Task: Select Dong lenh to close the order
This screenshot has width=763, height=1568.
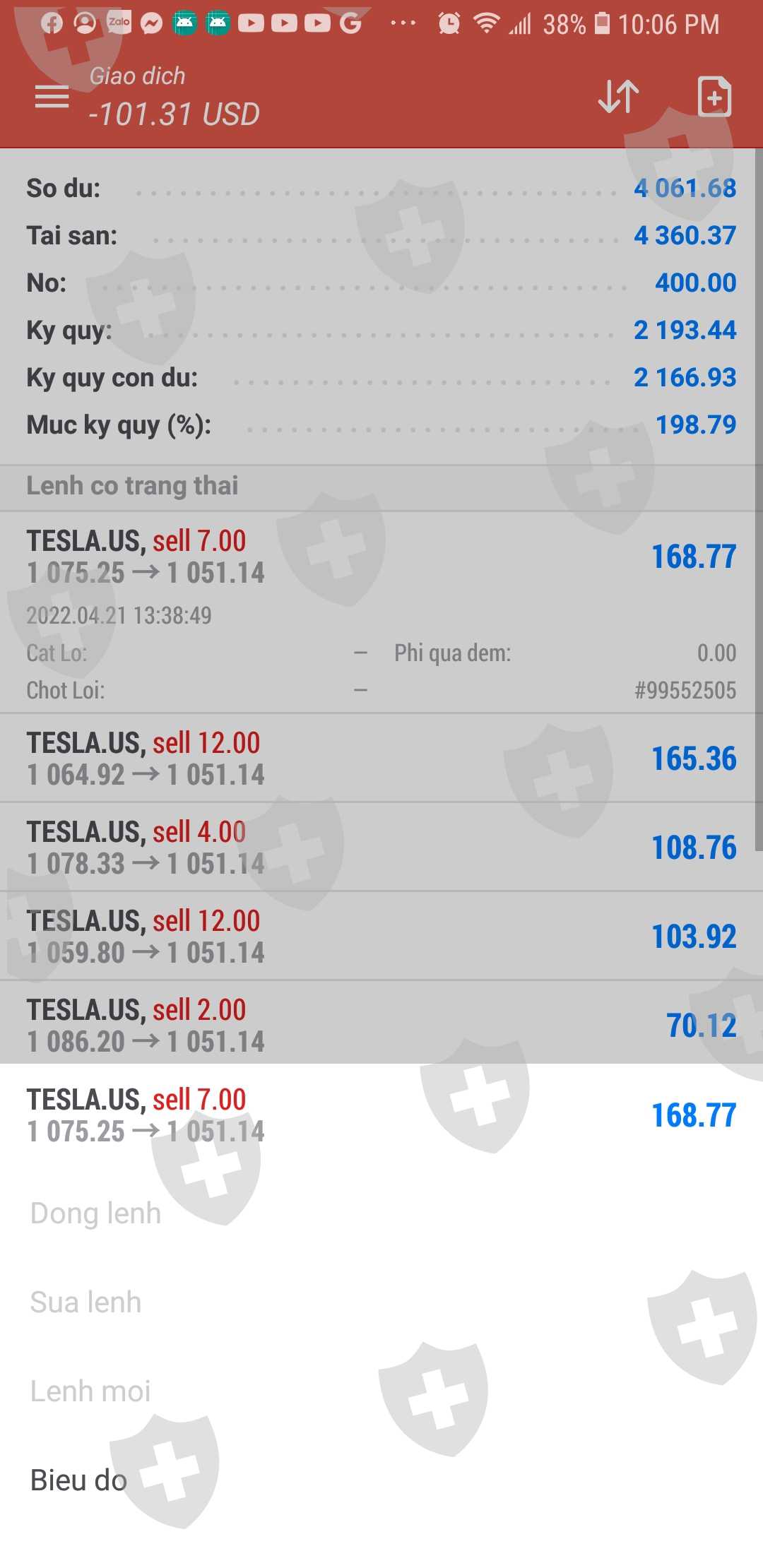Action: pyautogui.click(x=96, y=1213)
